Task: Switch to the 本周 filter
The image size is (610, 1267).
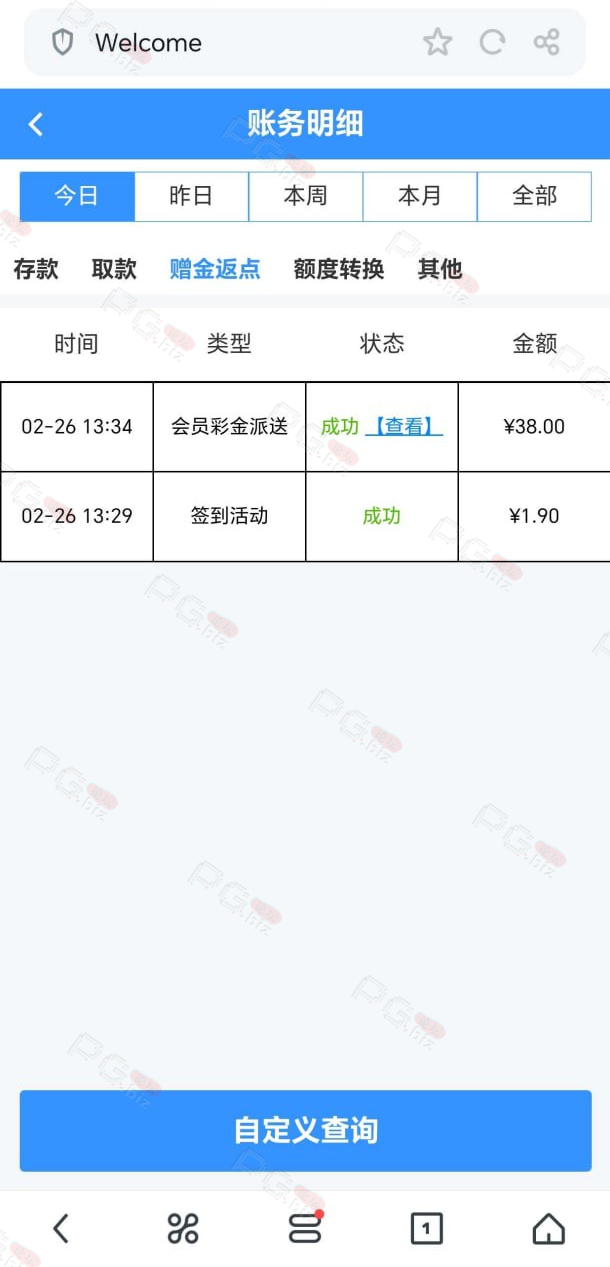Action: pyautogui.click(x=305, y=196)
